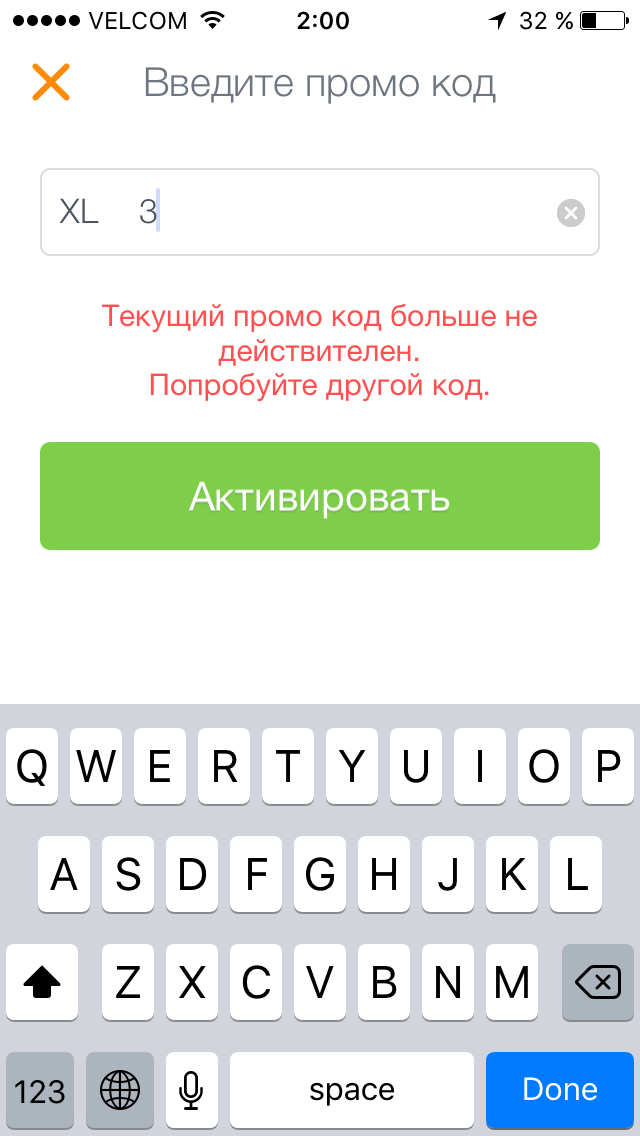Tap the green Активировать button
The height and width of the screenshot is (1136, 640).
[x=320, y=496]
